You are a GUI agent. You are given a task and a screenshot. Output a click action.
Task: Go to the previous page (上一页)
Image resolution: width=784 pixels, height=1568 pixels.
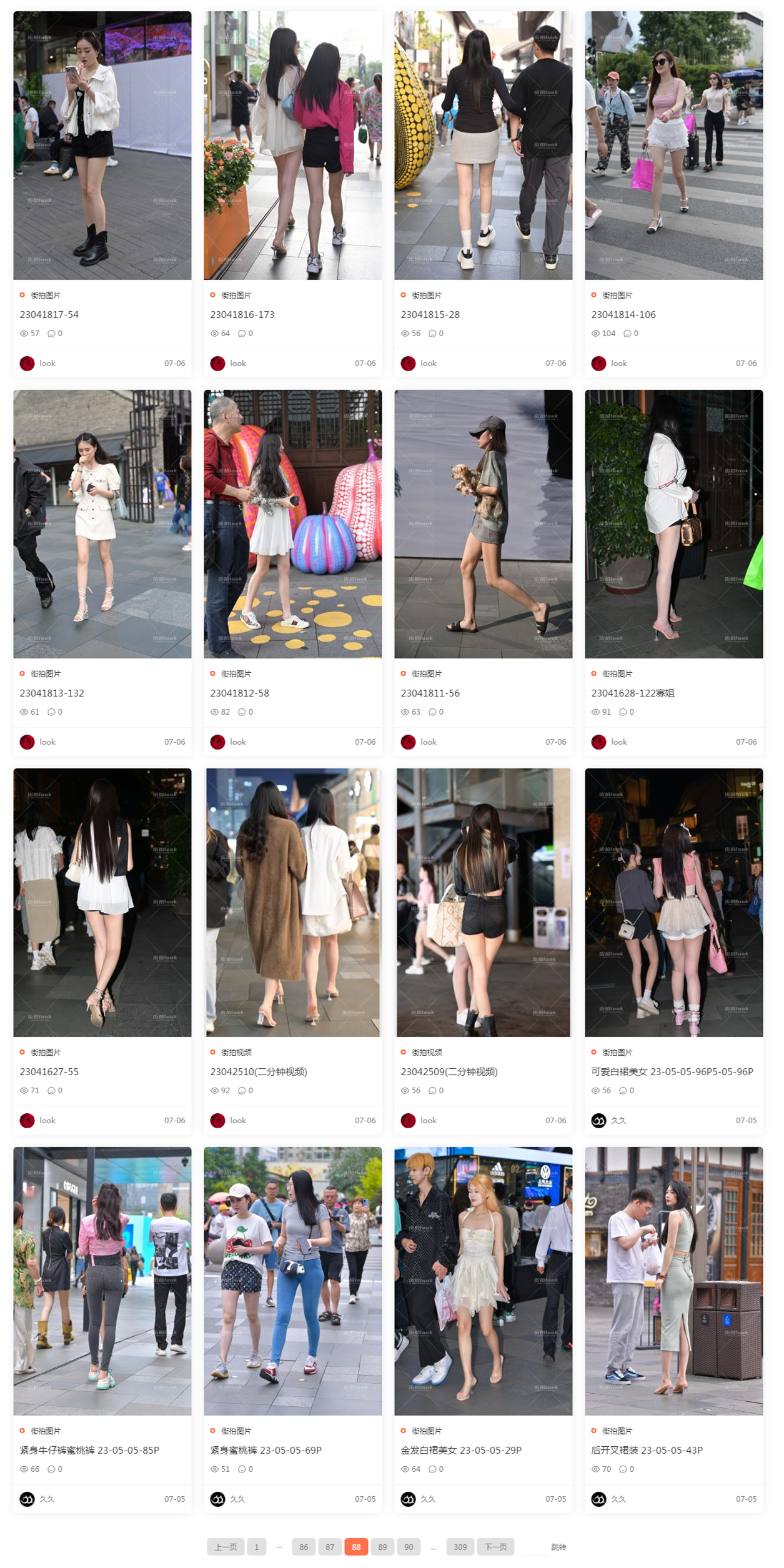226,1547
